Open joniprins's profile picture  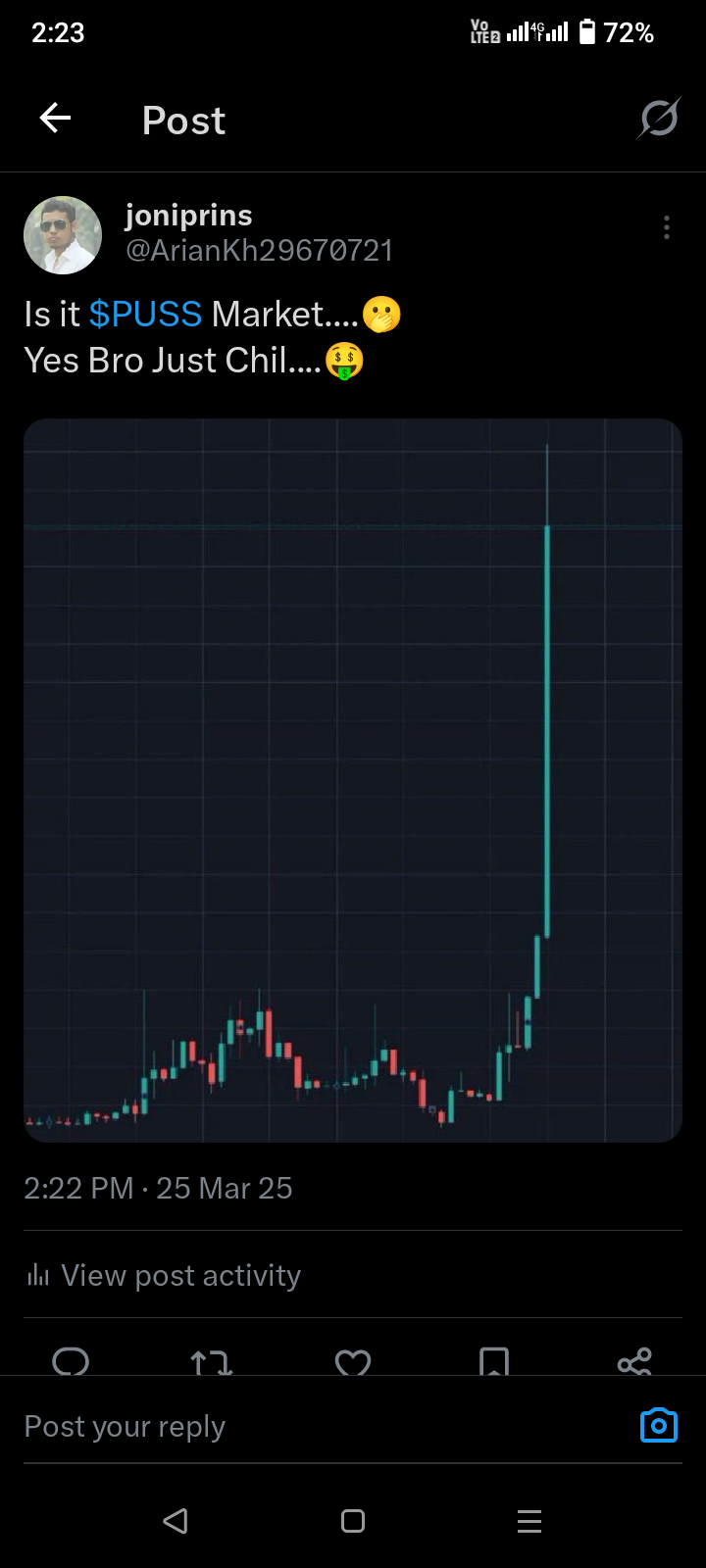click(x=63, y=235)
